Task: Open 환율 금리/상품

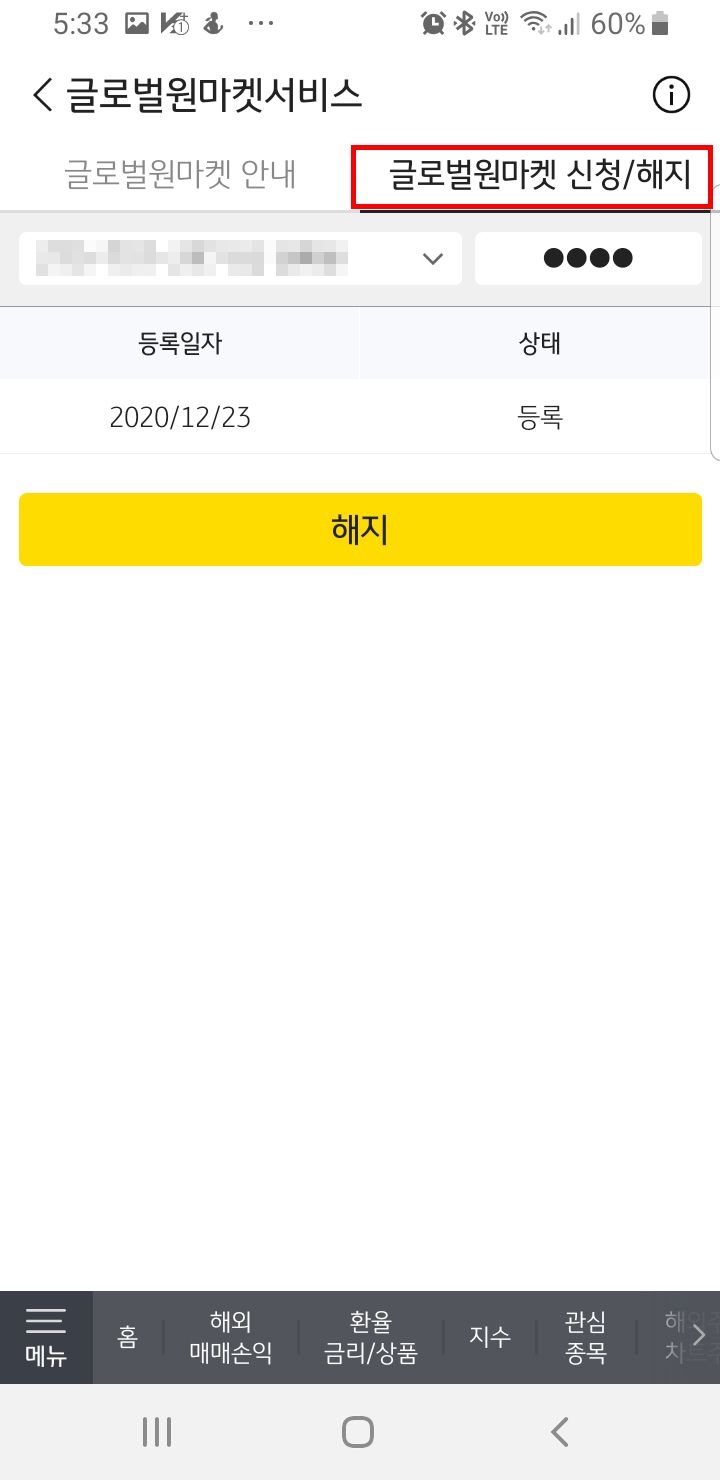Action: (x=371, y=1337)
